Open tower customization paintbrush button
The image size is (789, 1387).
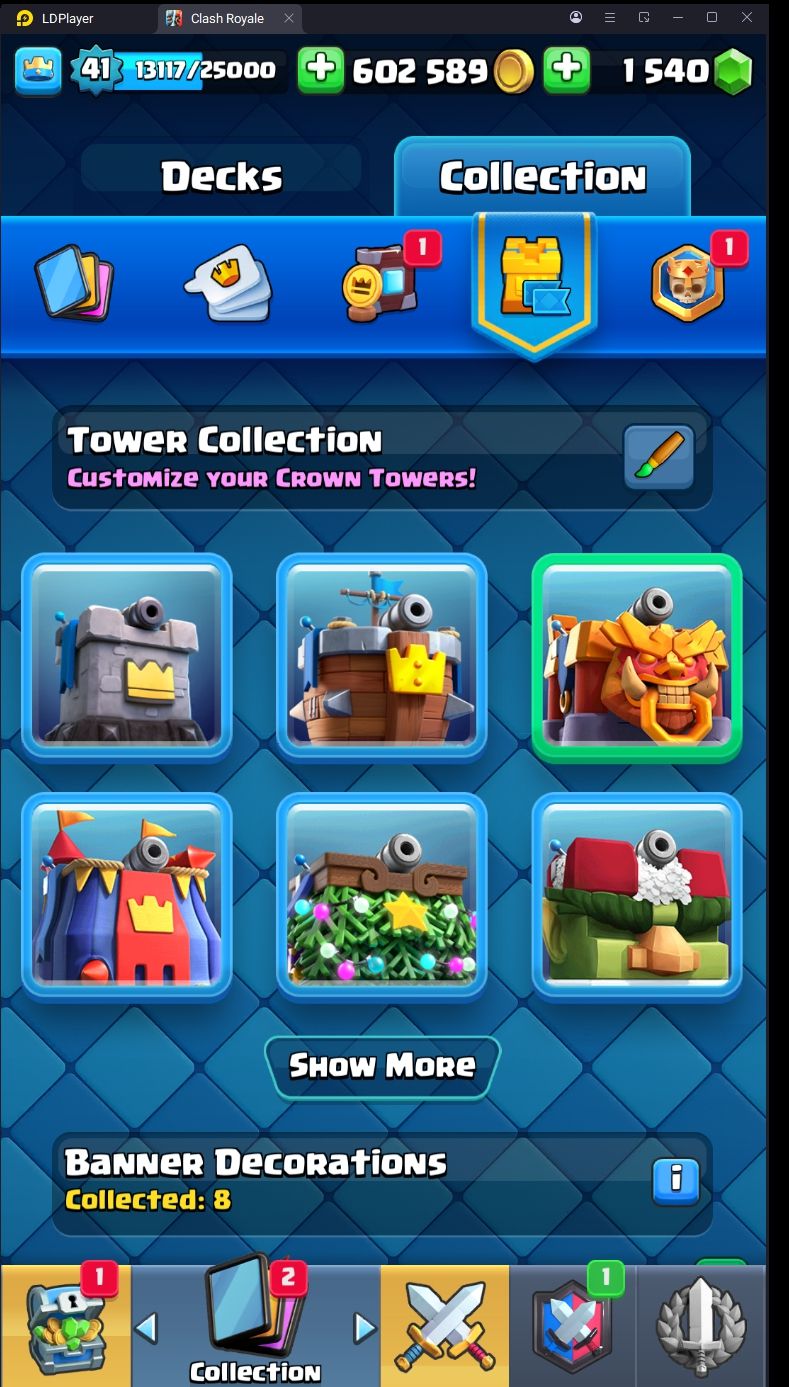click(x=659, y=457)
